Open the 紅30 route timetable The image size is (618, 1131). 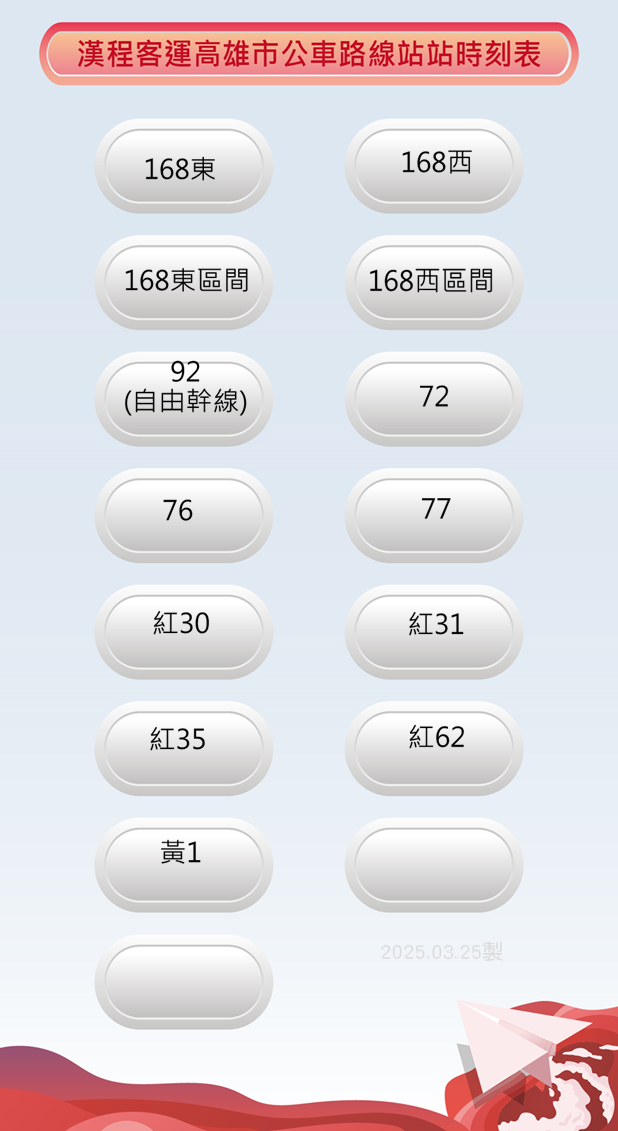tap(184, 632)
